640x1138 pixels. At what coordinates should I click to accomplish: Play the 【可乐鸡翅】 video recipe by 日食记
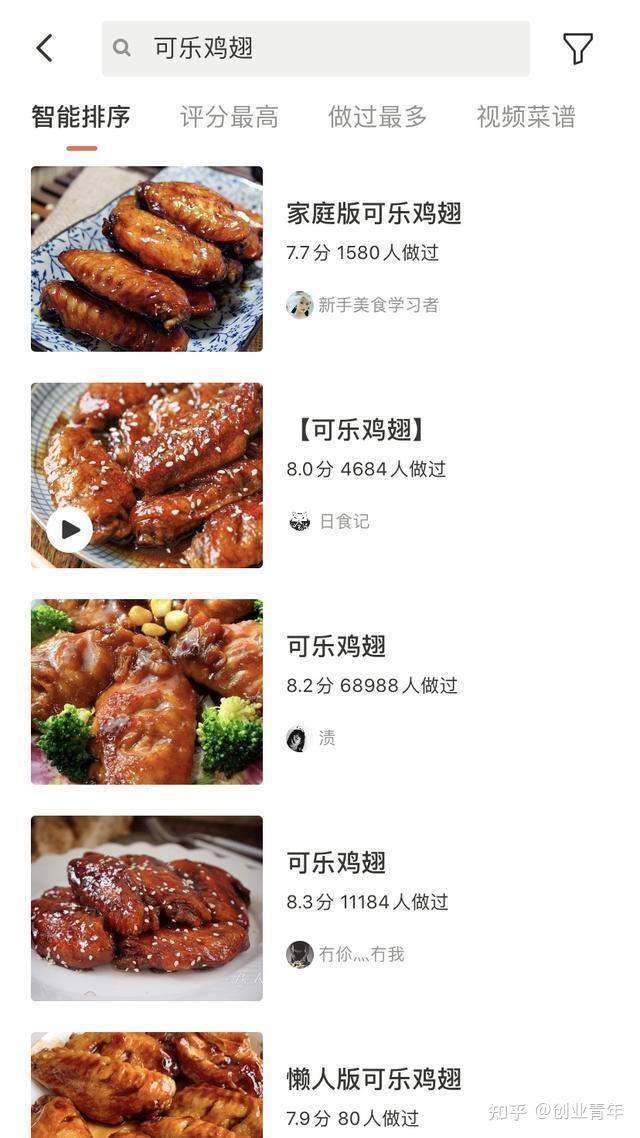tap(70, 530)
